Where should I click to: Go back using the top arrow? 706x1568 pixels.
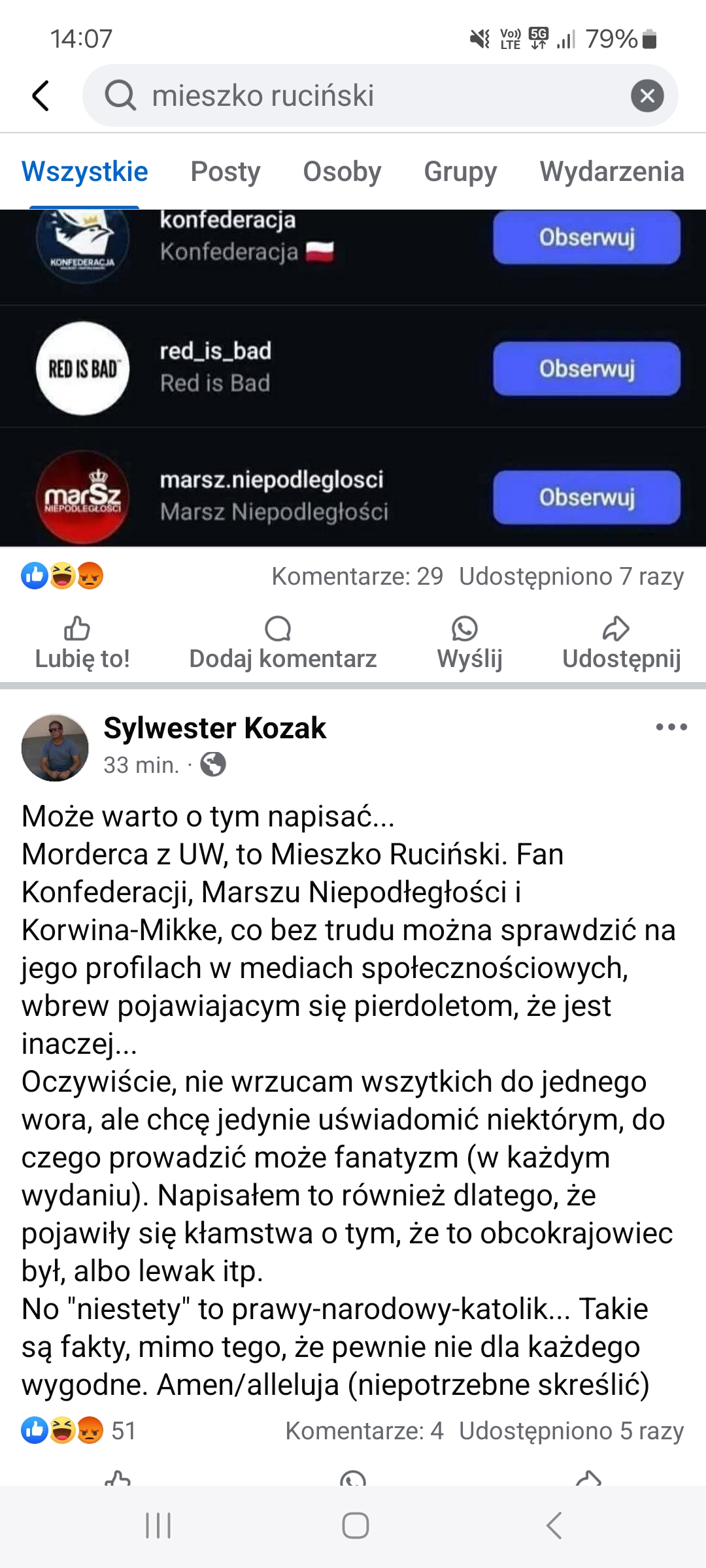pos(41,96)
